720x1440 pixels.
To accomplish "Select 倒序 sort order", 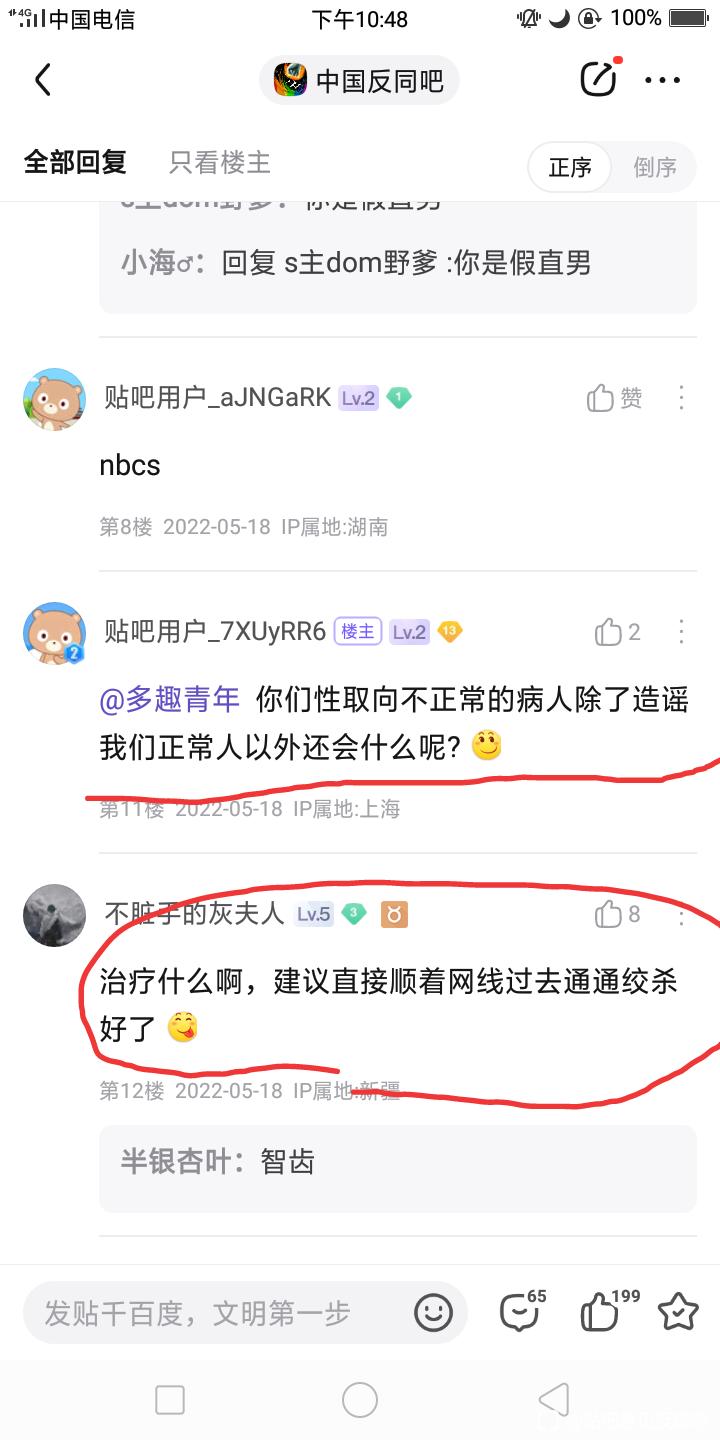I will pos(655,167).
